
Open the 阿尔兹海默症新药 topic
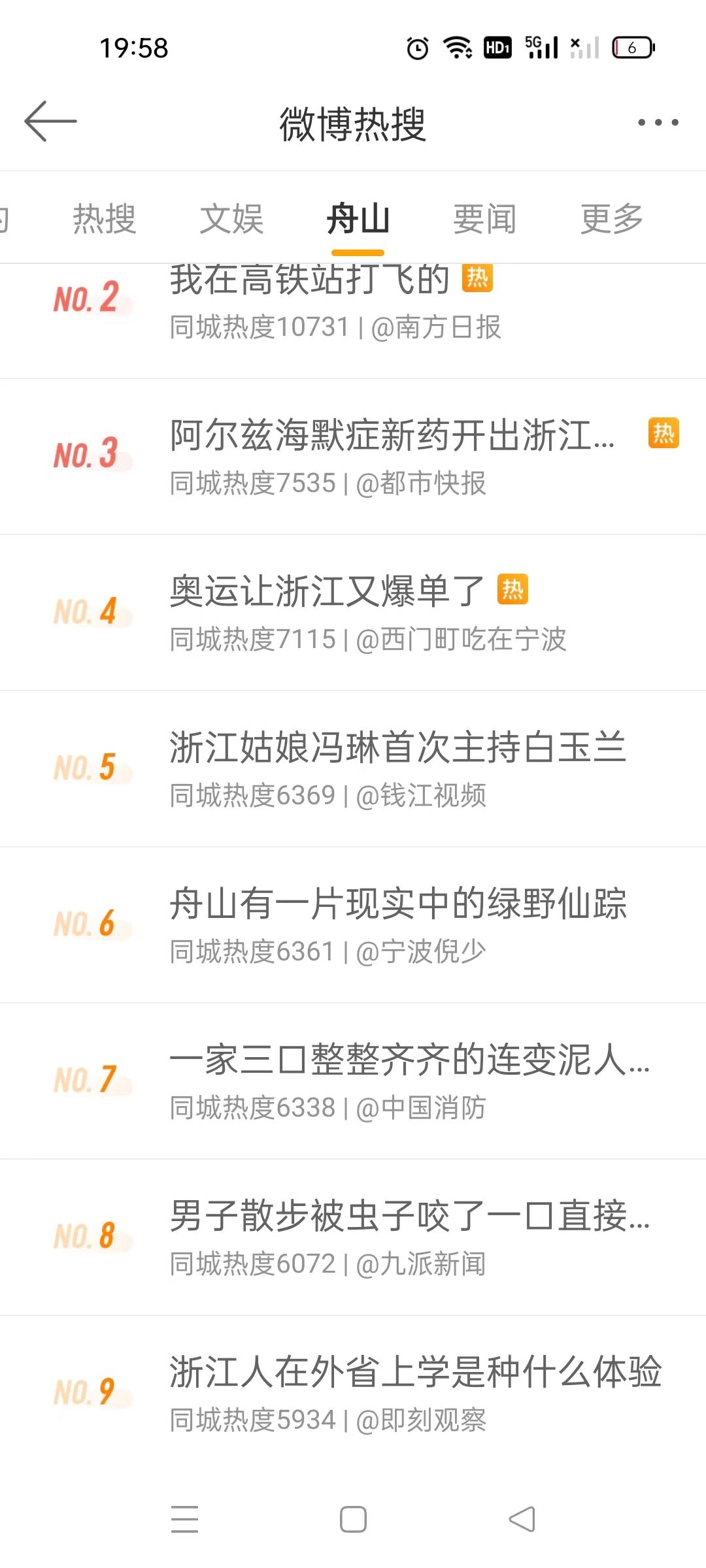(353, 457)
